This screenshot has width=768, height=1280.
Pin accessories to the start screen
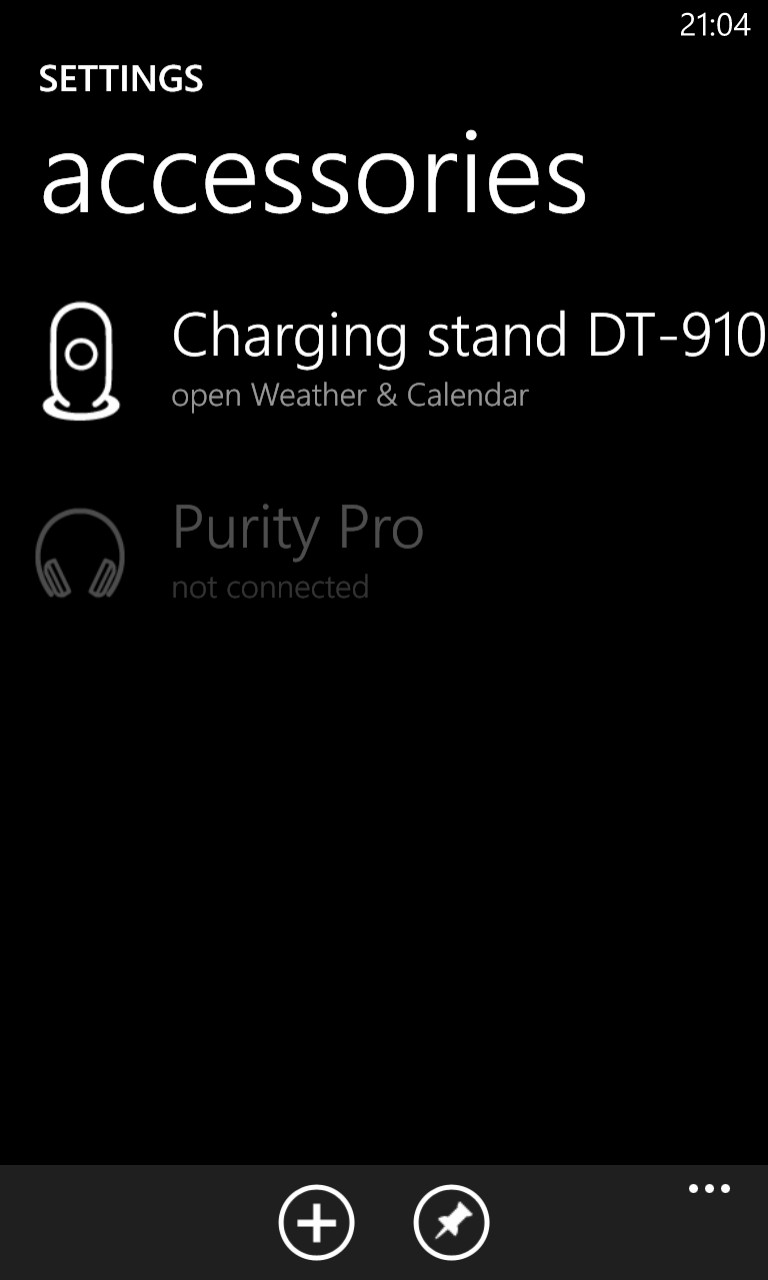click(451, 1222)
